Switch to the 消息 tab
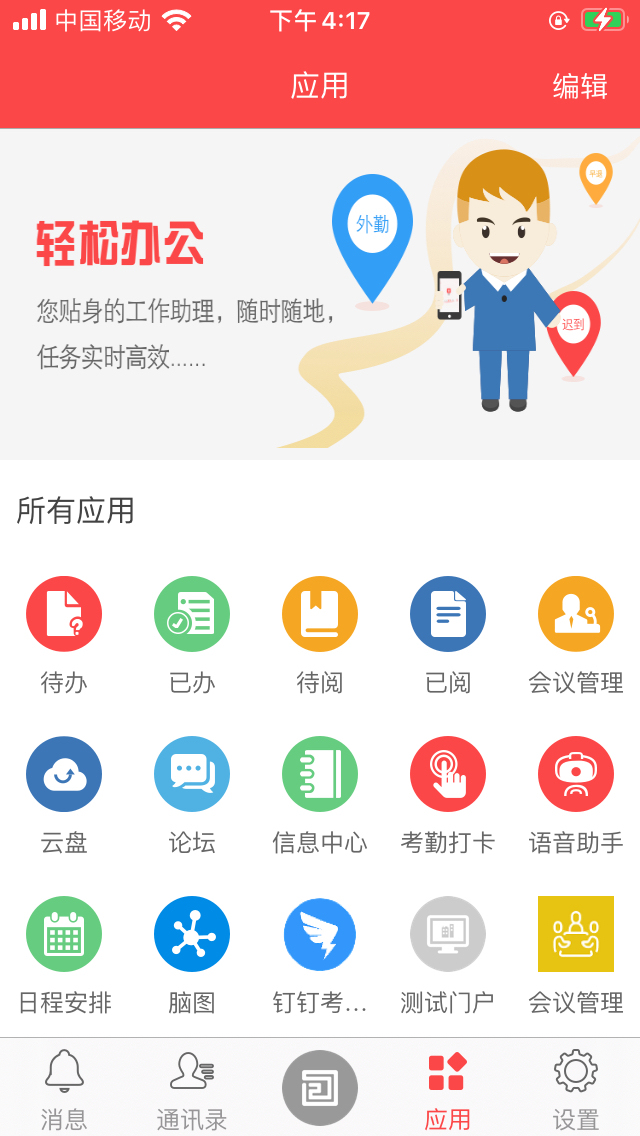Screen dimensions: 640x1136 click(x=64, y=1088)
